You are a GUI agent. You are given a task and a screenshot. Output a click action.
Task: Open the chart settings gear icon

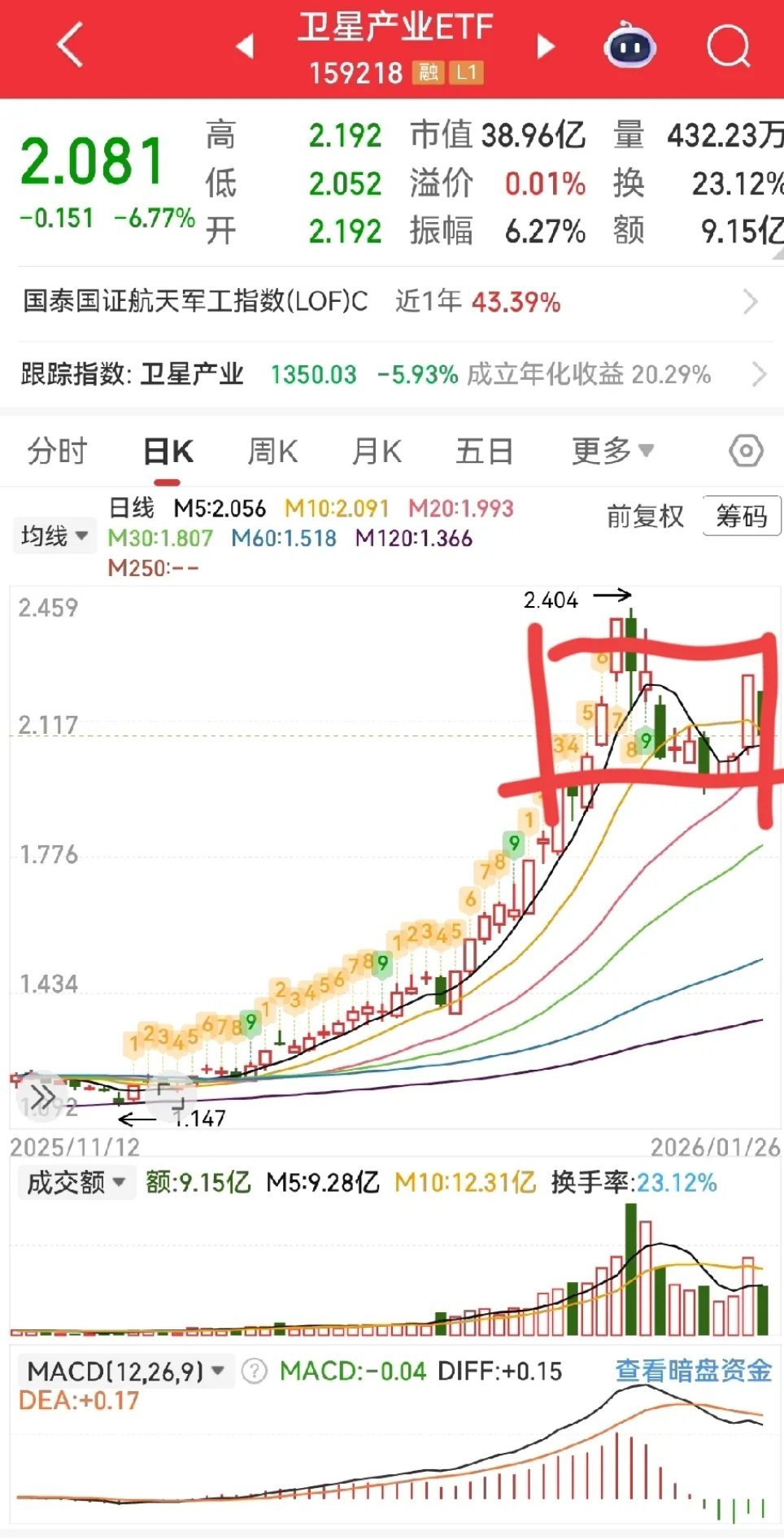click(x=744, y=450)
